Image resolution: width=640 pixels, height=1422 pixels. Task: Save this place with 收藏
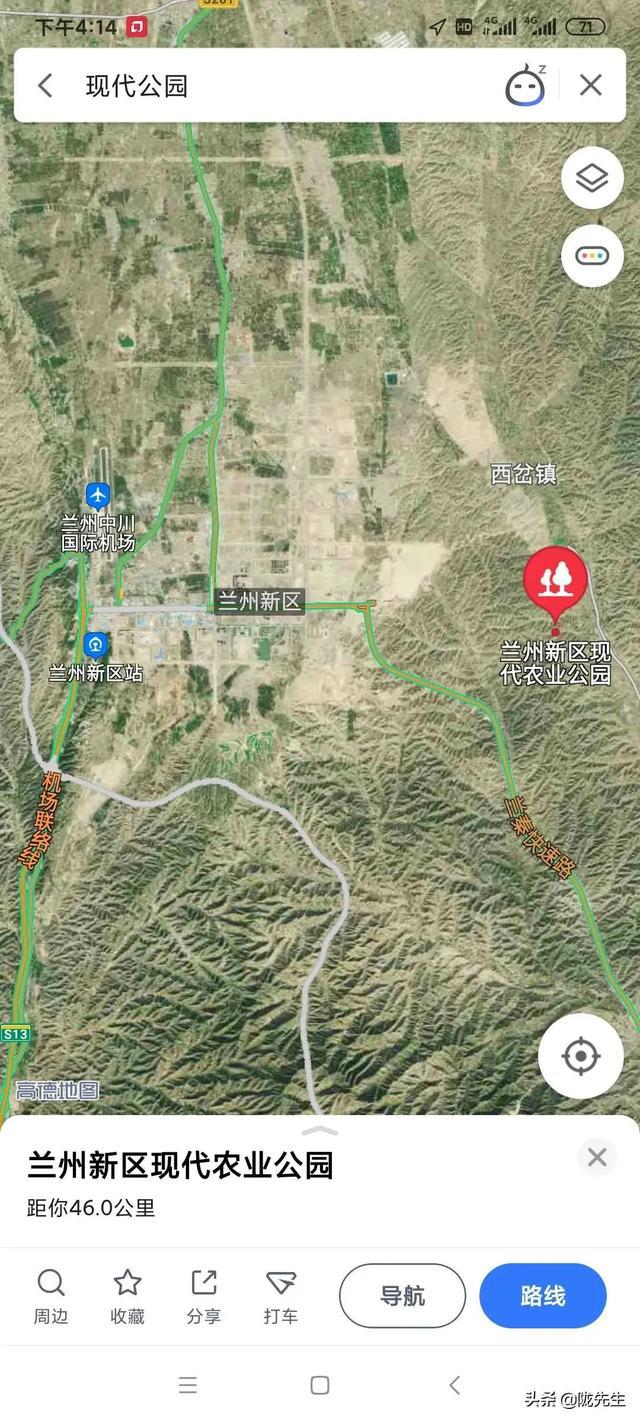127,1296
